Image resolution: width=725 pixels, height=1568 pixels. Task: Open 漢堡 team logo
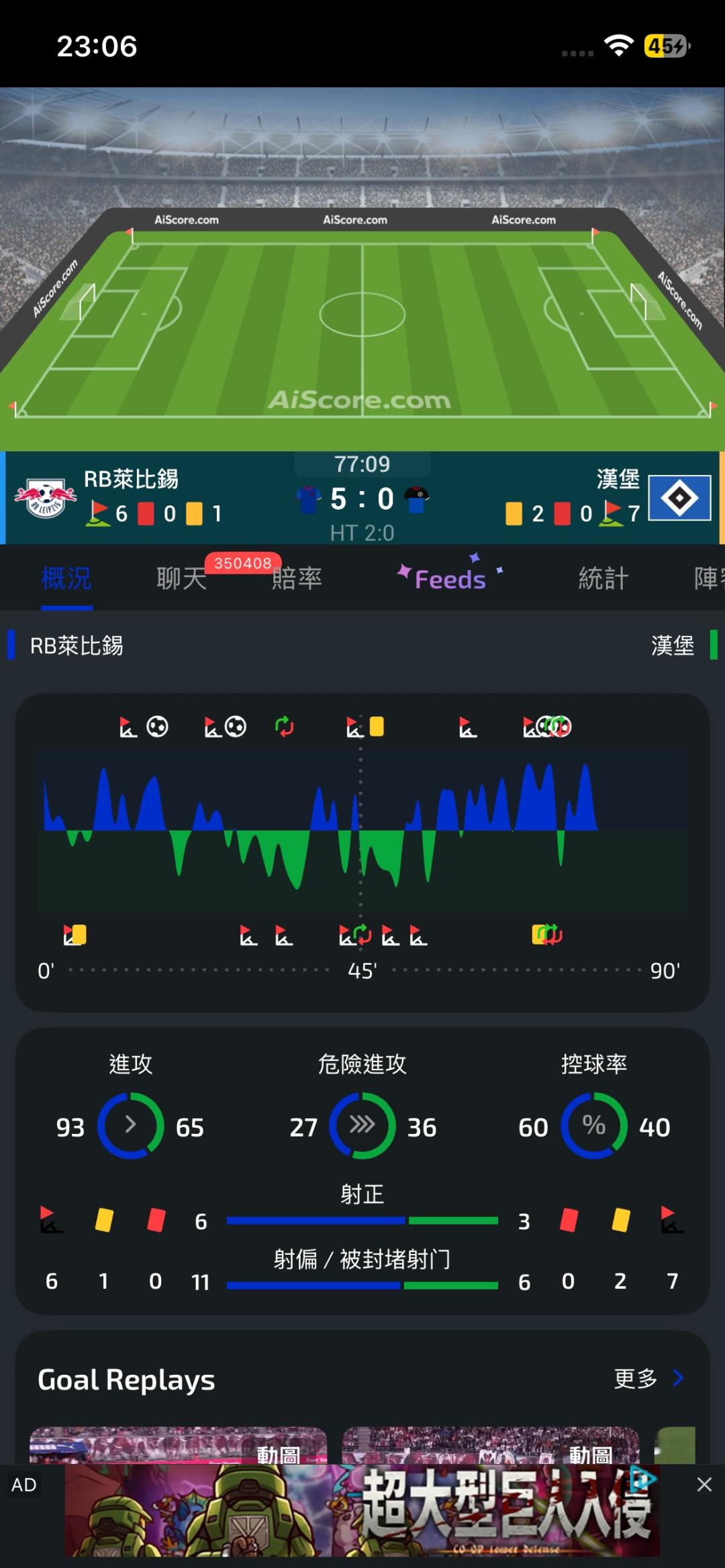679,498
